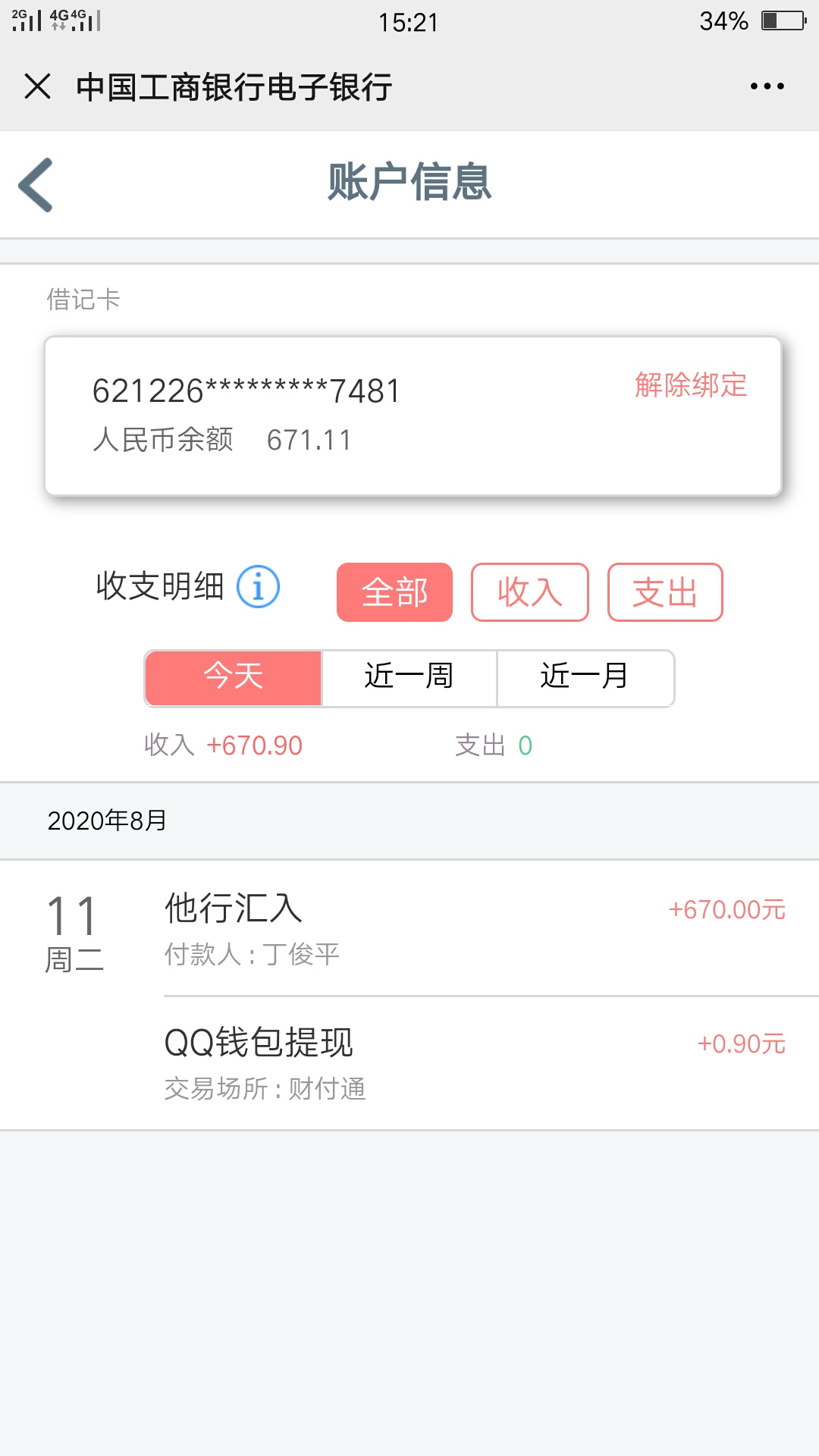Viewport: 819px width, 1456px height.
Task: Switch to the 近一月 time range
Action: pos(585,678)
